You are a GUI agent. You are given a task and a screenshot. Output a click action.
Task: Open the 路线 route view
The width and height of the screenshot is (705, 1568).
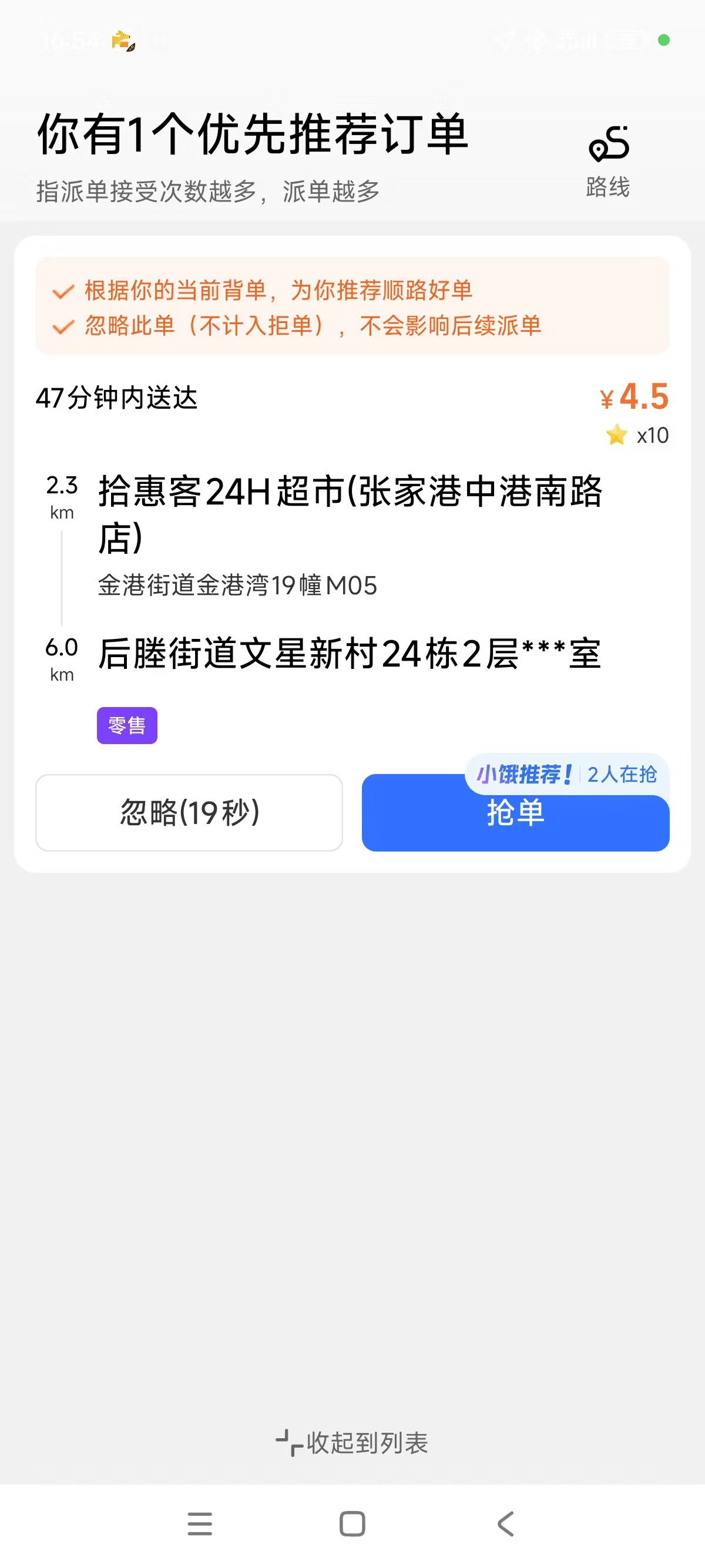point(607,161)
